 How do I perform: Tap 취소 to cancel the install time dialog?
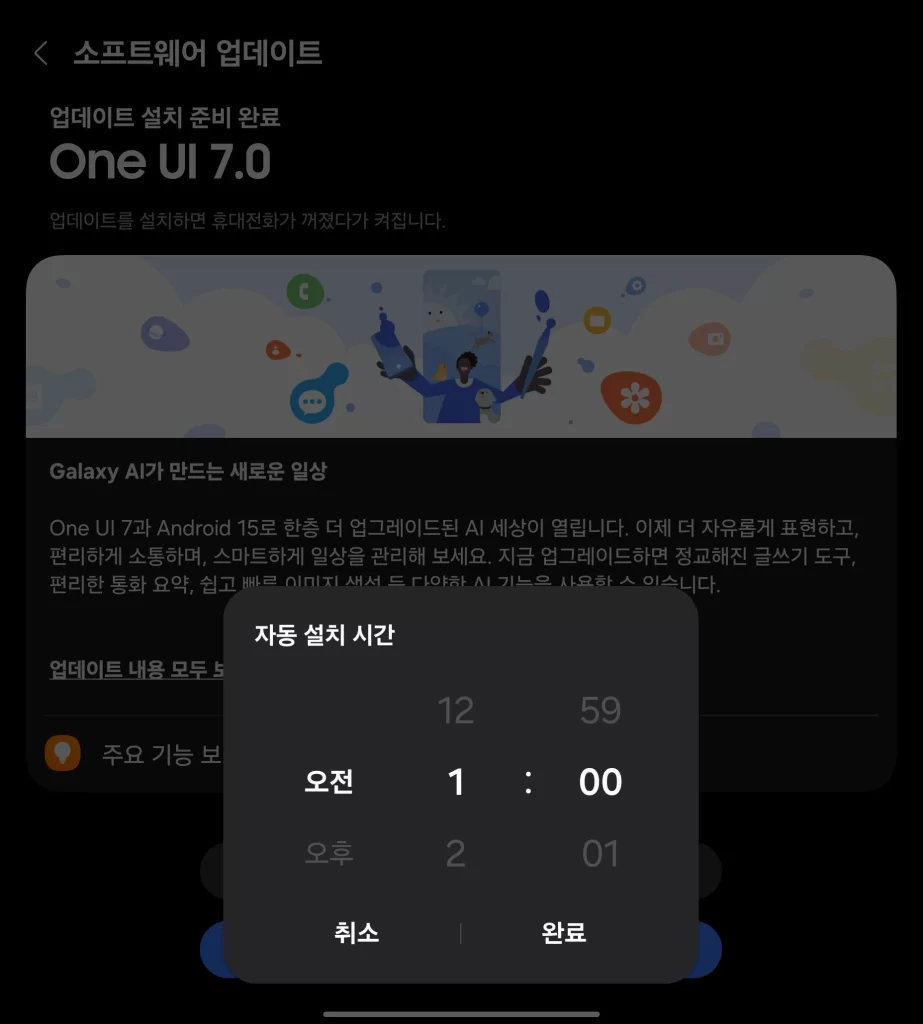[358, 934]
